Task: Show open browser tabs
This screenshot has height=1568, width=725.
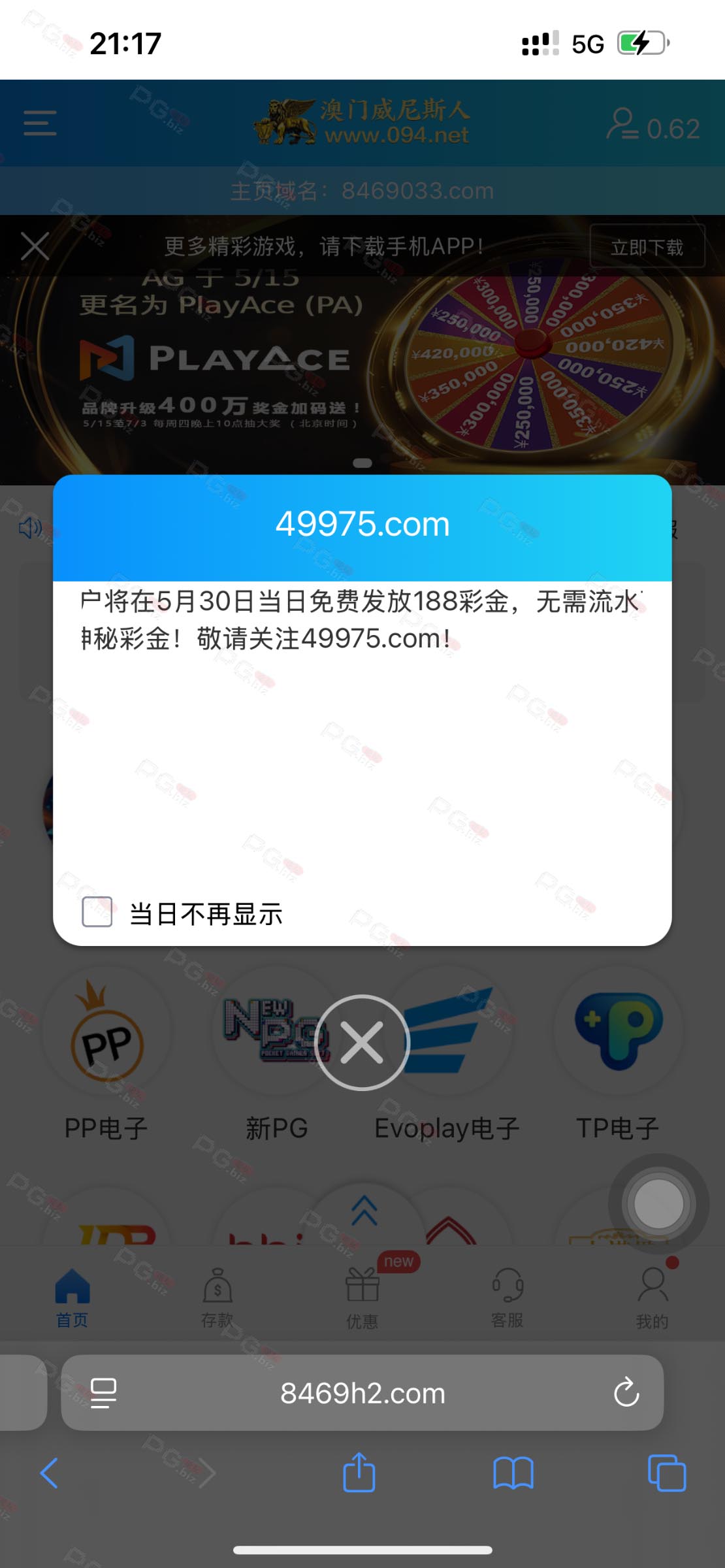Action: [667, 1473]
